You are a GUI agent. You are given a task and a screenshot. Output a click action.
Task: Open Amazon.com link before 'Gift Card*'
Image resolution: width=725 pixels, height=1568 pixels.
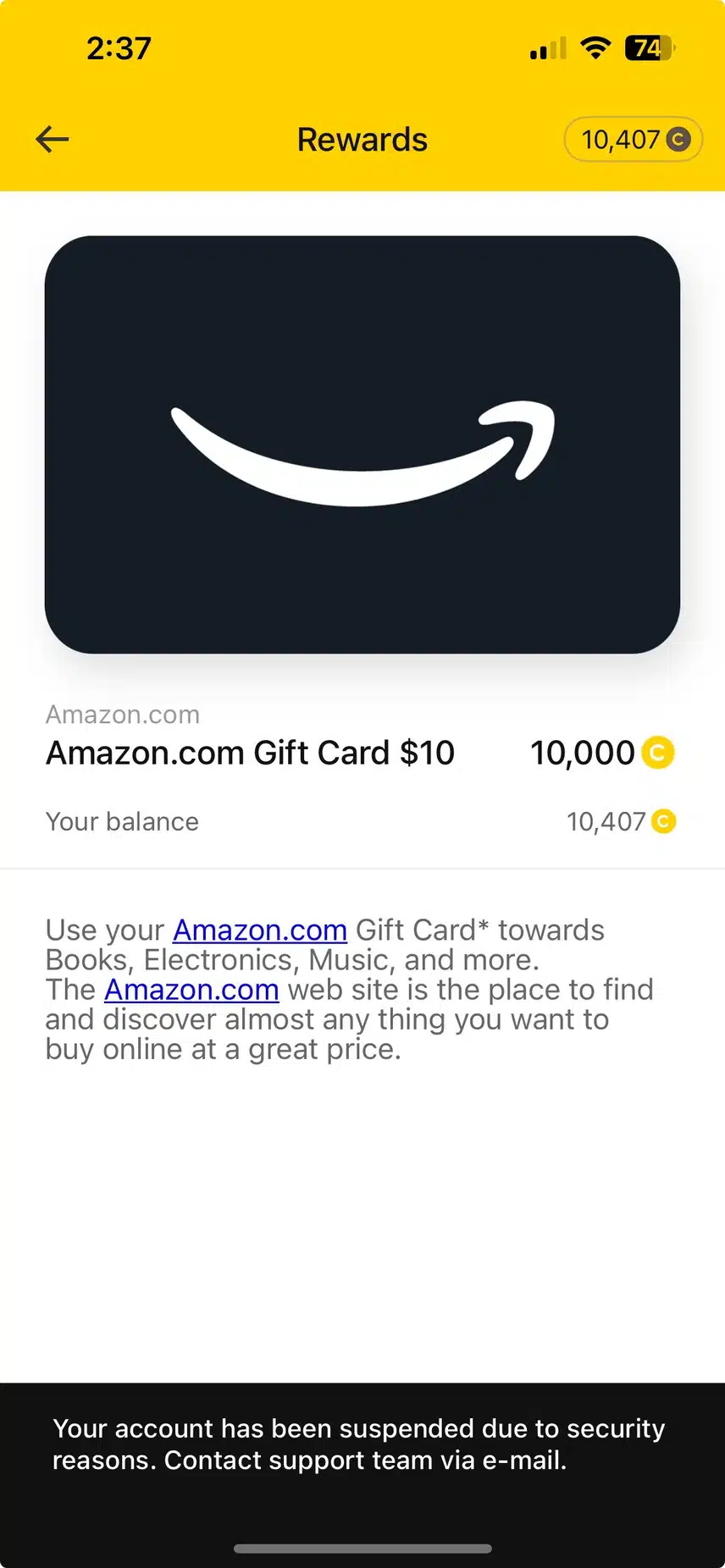[x=260, y=930]
